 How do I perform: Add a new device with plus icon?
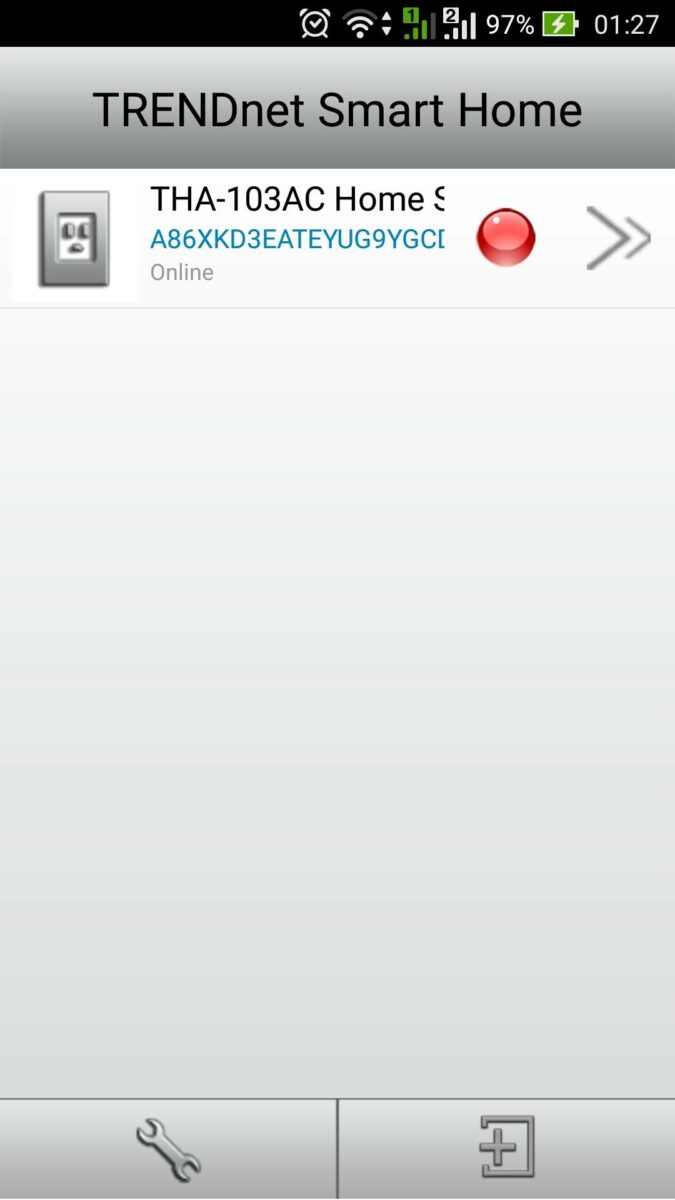click(507, 1148)
